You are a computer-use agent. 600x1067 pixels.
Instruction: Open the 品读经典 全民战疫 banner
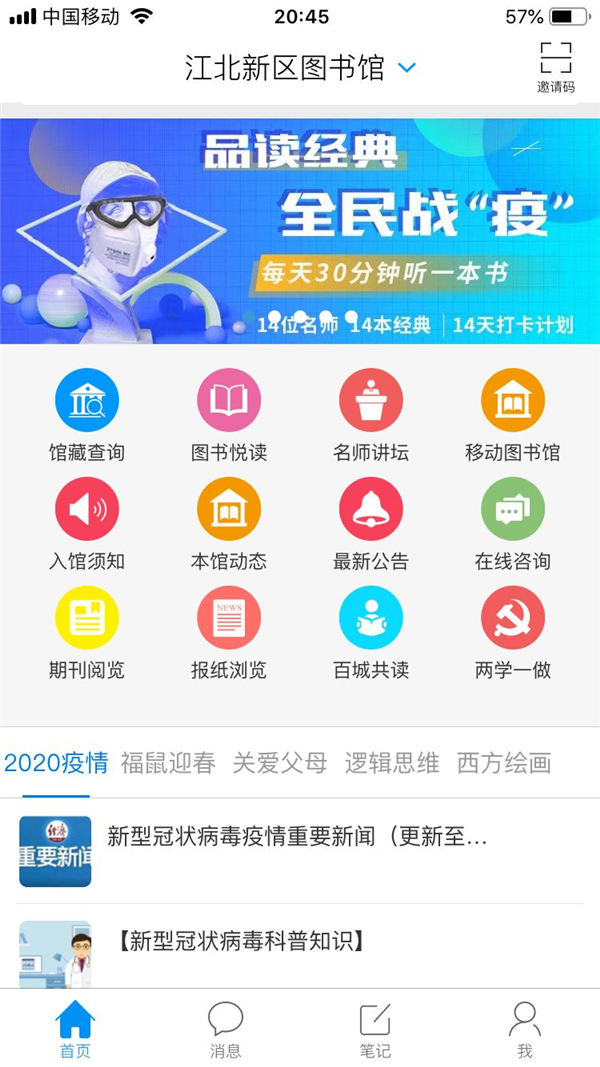pos(300,231)
